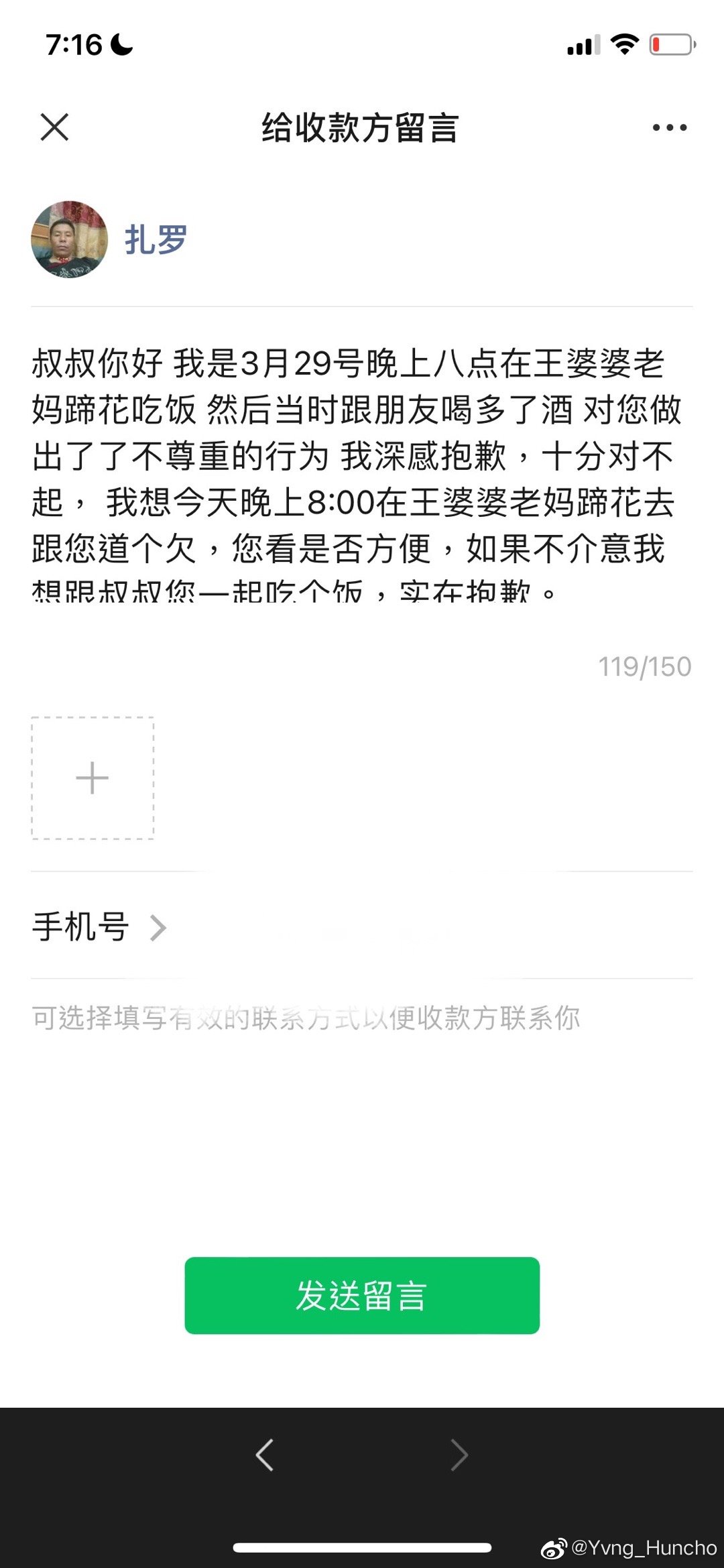The height and width of the screenshot is (1568, 724).
Task: Open the three-dot more options menu
Action: tap(669, 127)
